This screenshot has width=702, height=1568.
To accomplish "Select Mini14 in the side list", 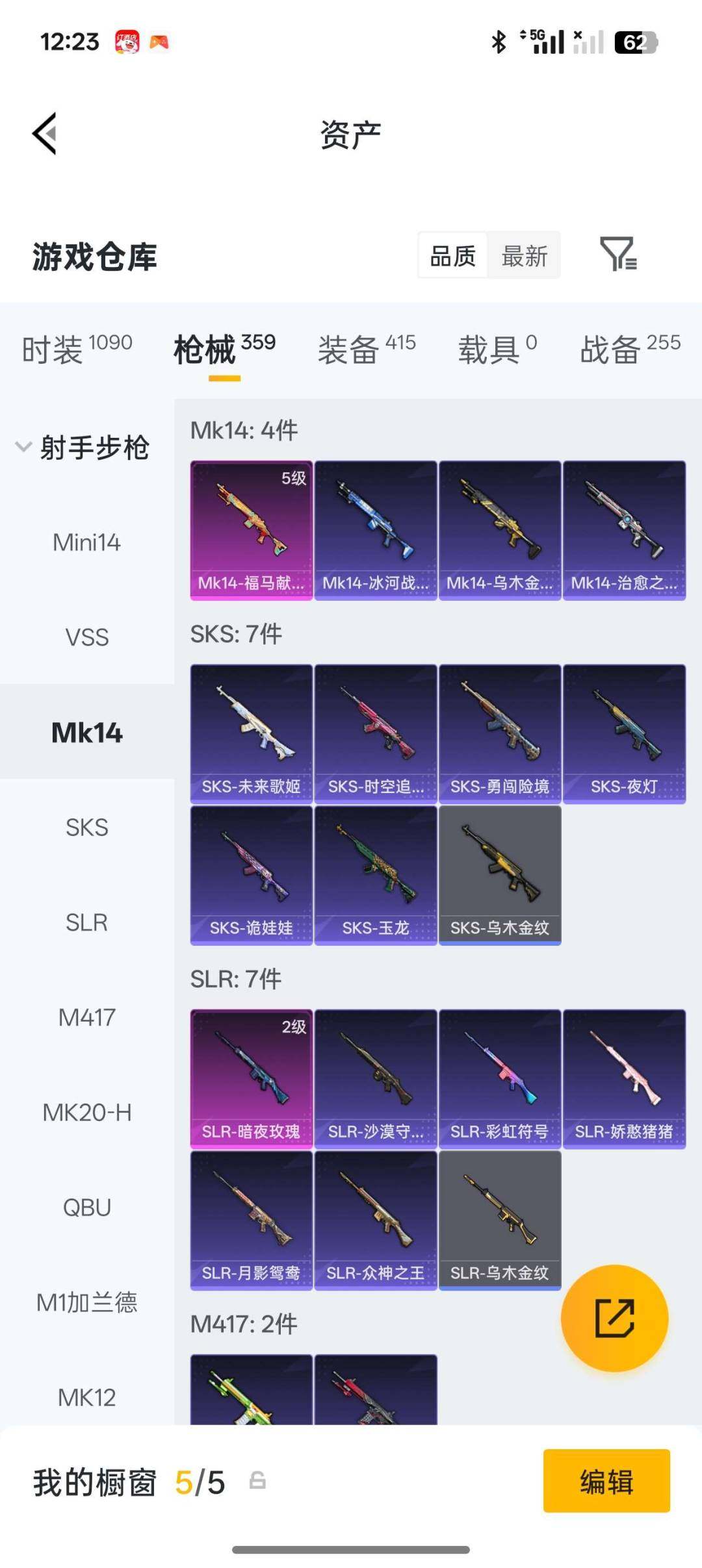I will tap(86, 542).
